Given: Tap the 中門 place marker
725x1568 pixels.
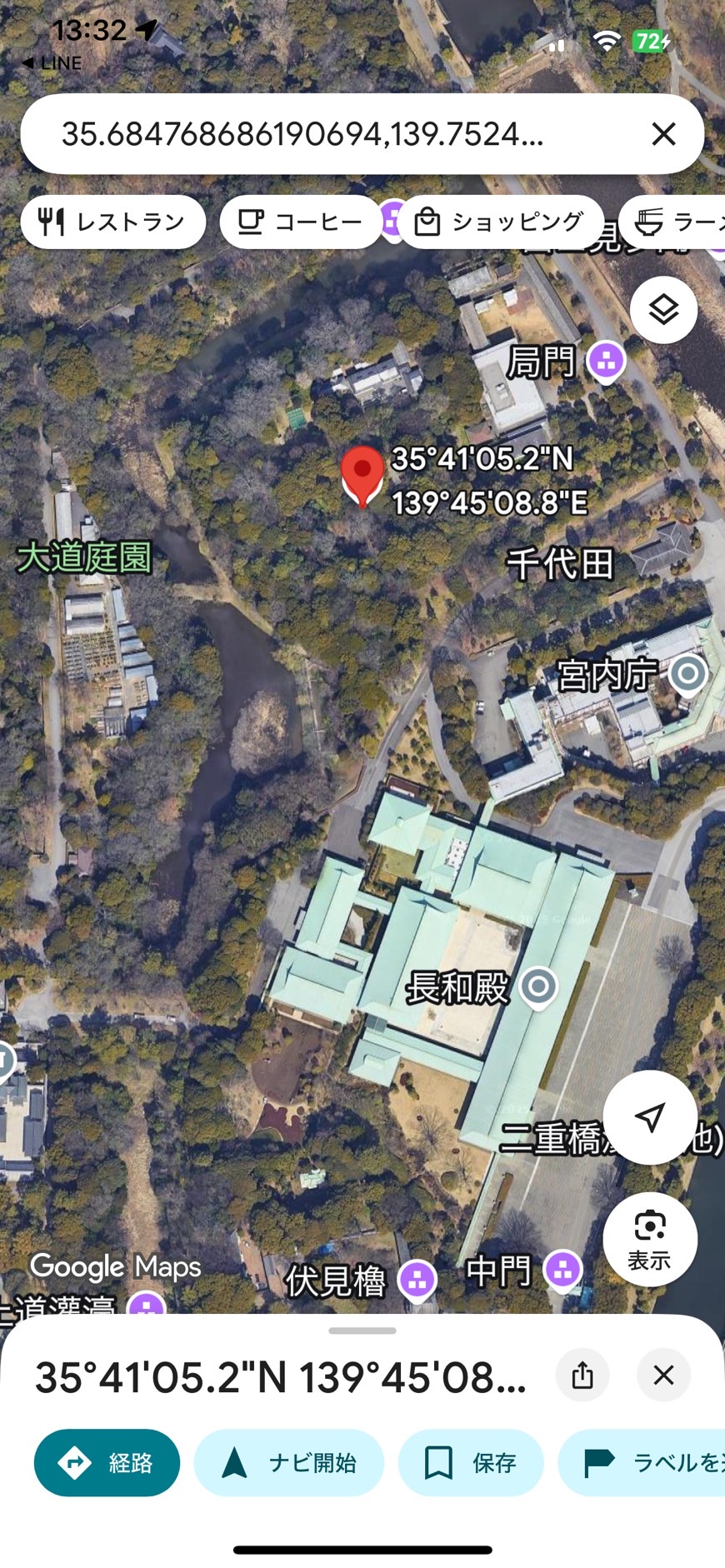Looking at the screenshot, I should tap(562, 1271).
